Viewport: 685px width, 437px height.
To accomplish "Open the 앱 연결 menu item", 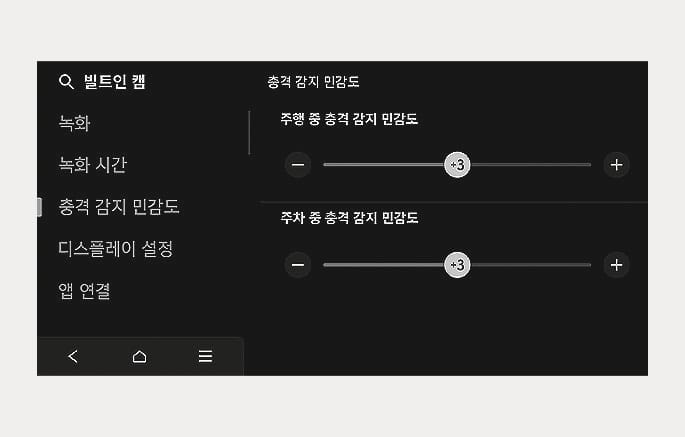I will pos(84,291).
